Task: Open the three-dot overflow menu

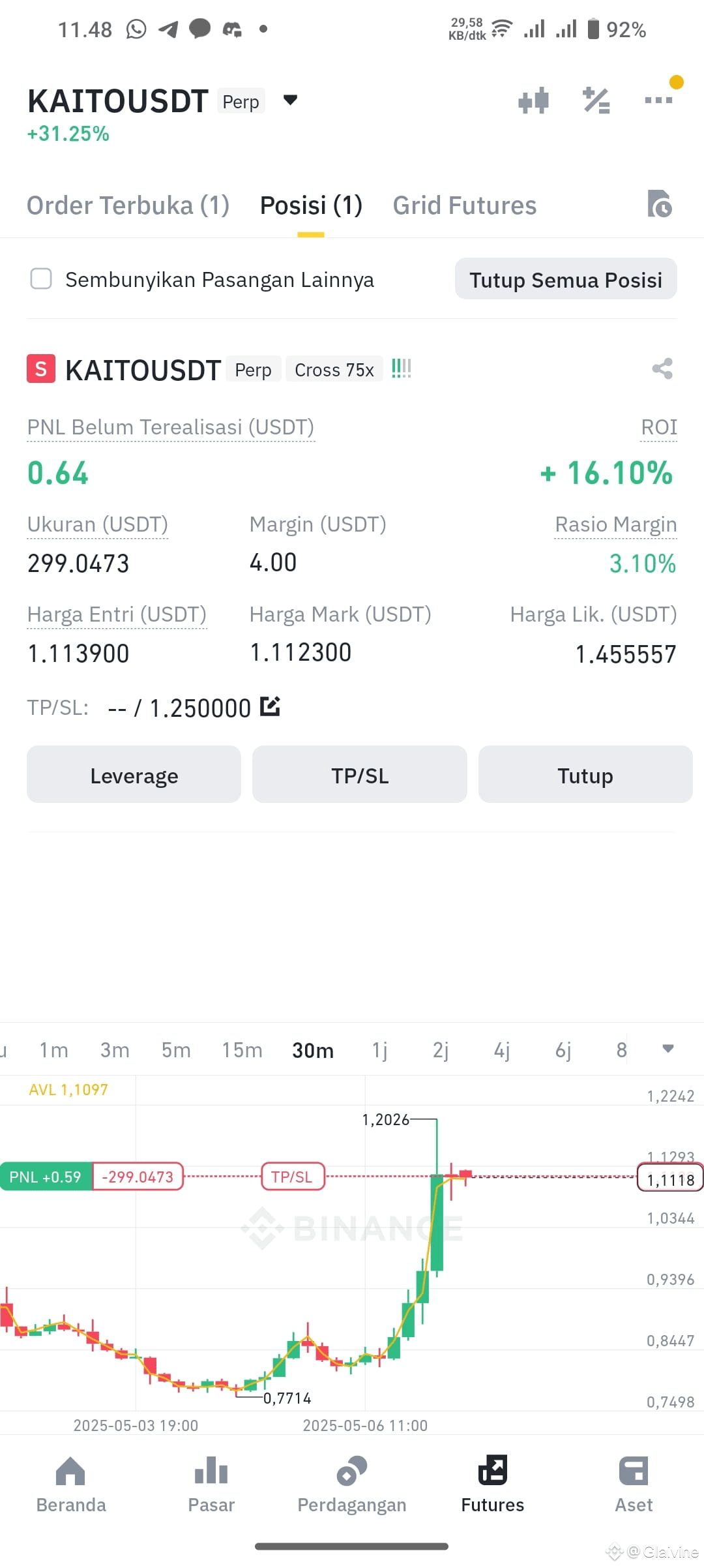Action: point(658,100)
